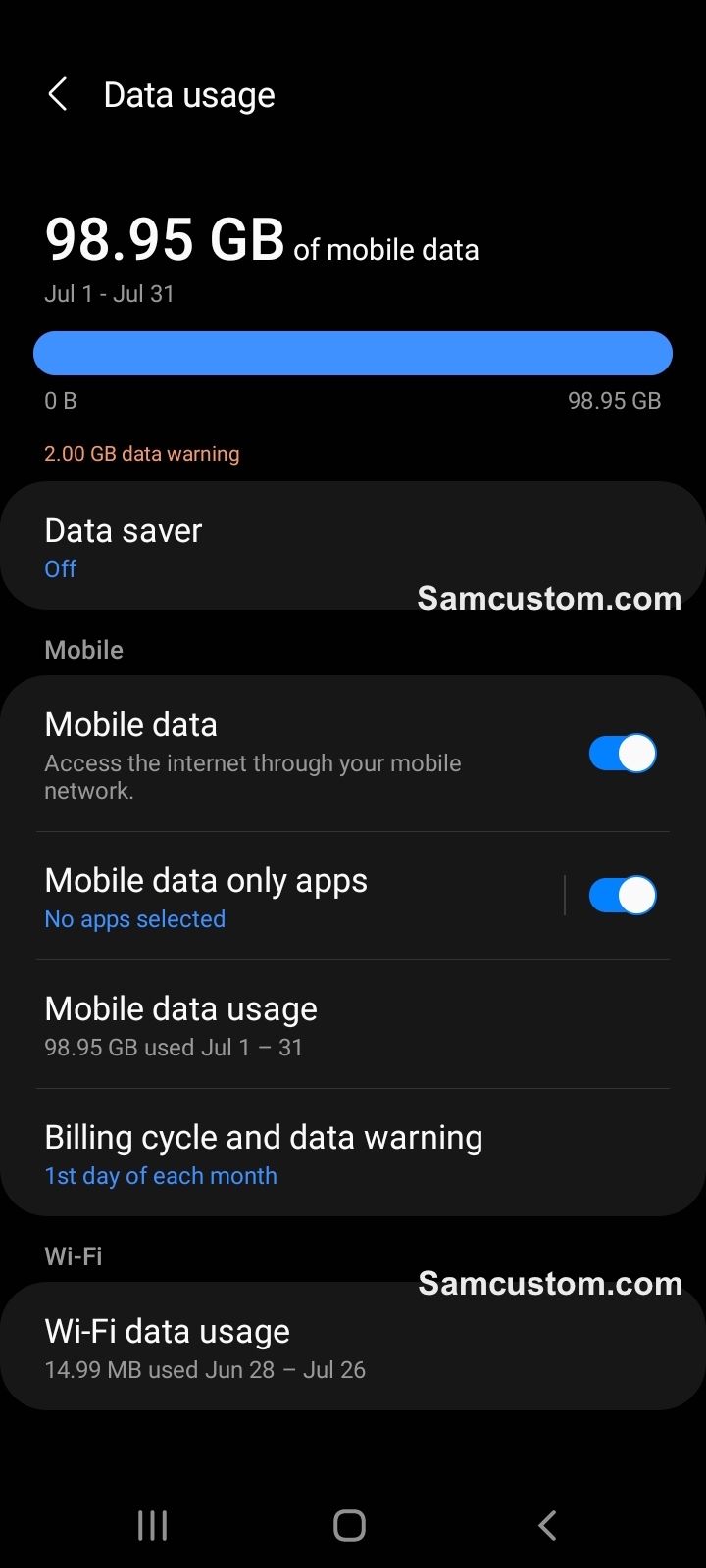Open Data saver settings
706x1568 pixels.
pos(353,546)
